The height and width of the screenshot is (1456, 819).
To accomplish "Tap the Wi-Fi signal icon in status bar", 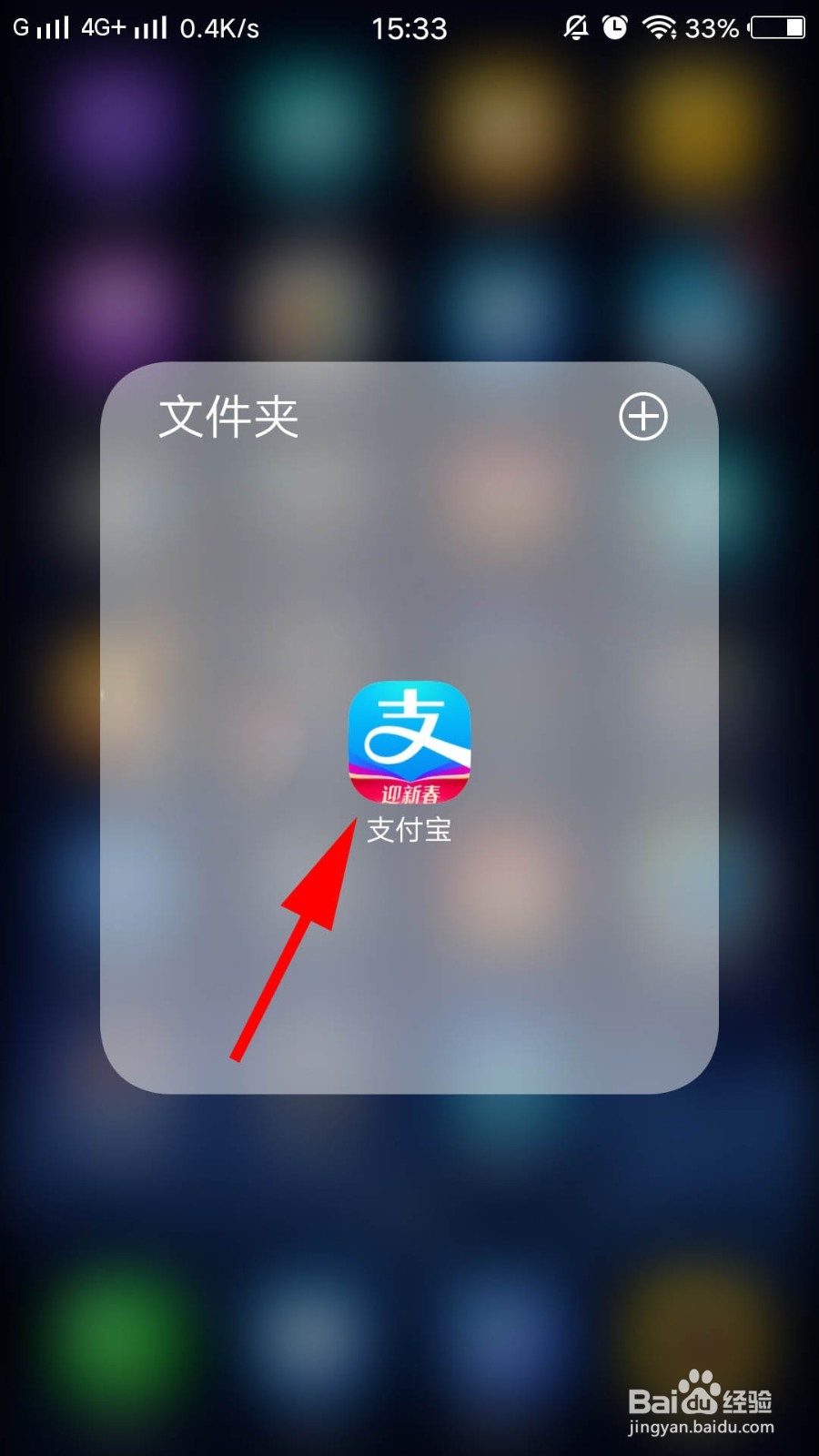I will (x=659, y=27).
